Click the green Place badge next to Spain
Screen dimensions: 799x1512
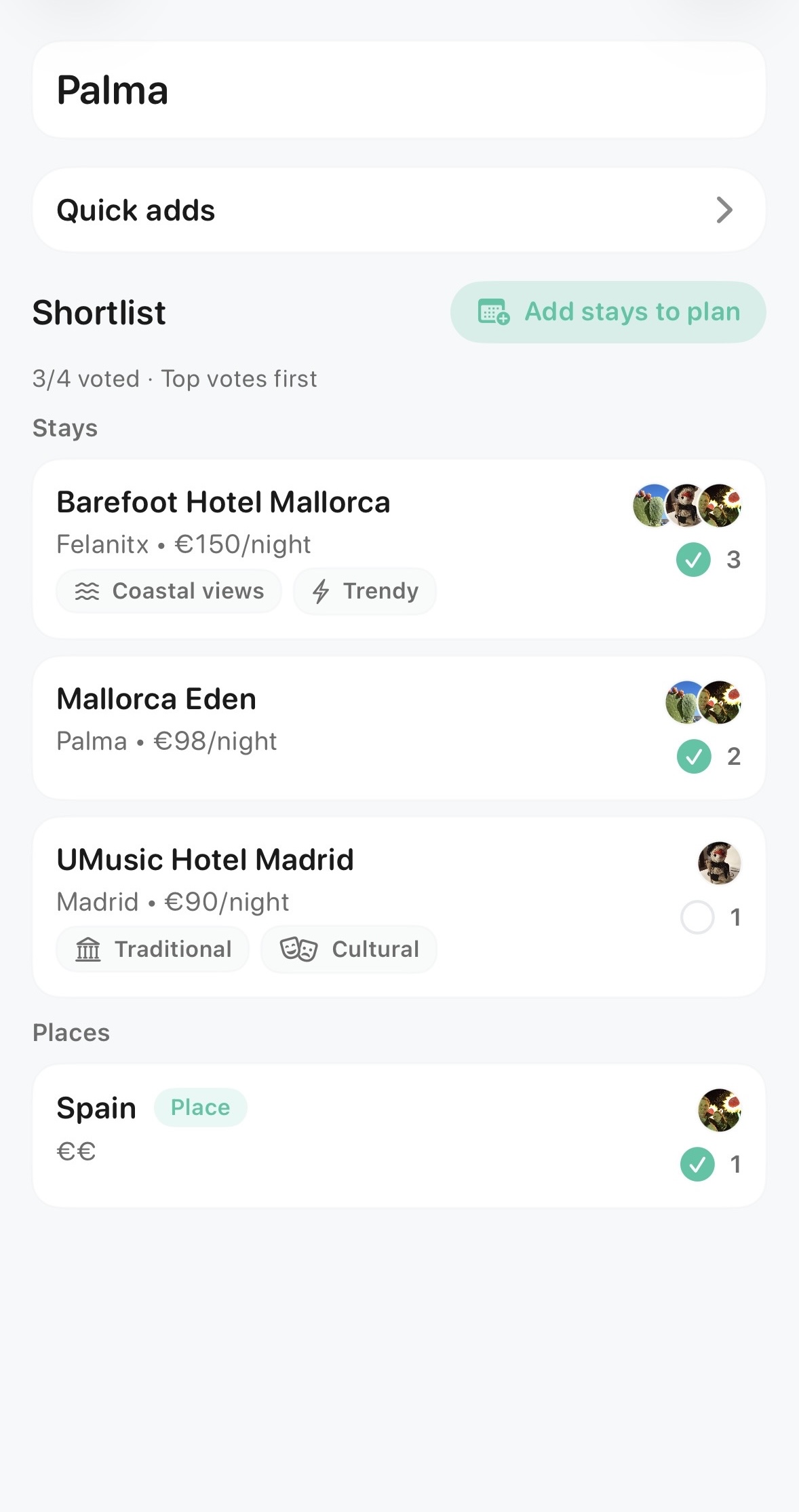[x=200, y=1107]
